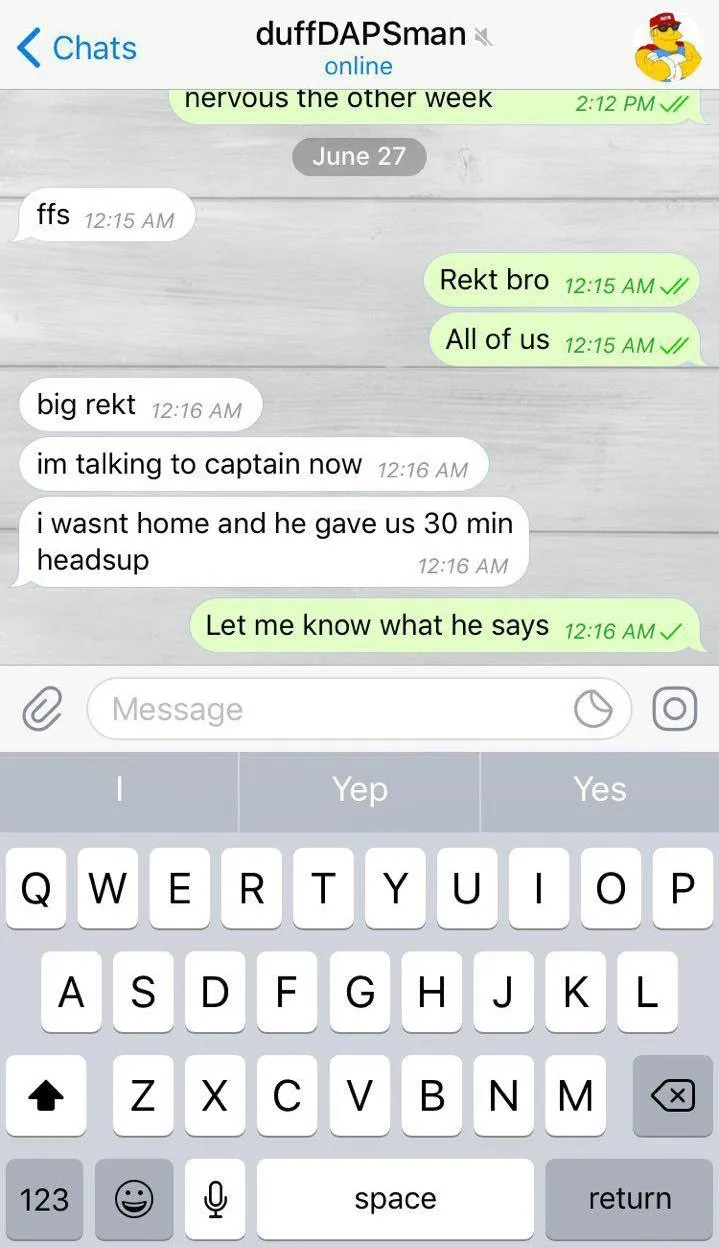Viewport: 719px width, 1247px height.
Task: Tap the backspace key
Action: point(672,1097)
